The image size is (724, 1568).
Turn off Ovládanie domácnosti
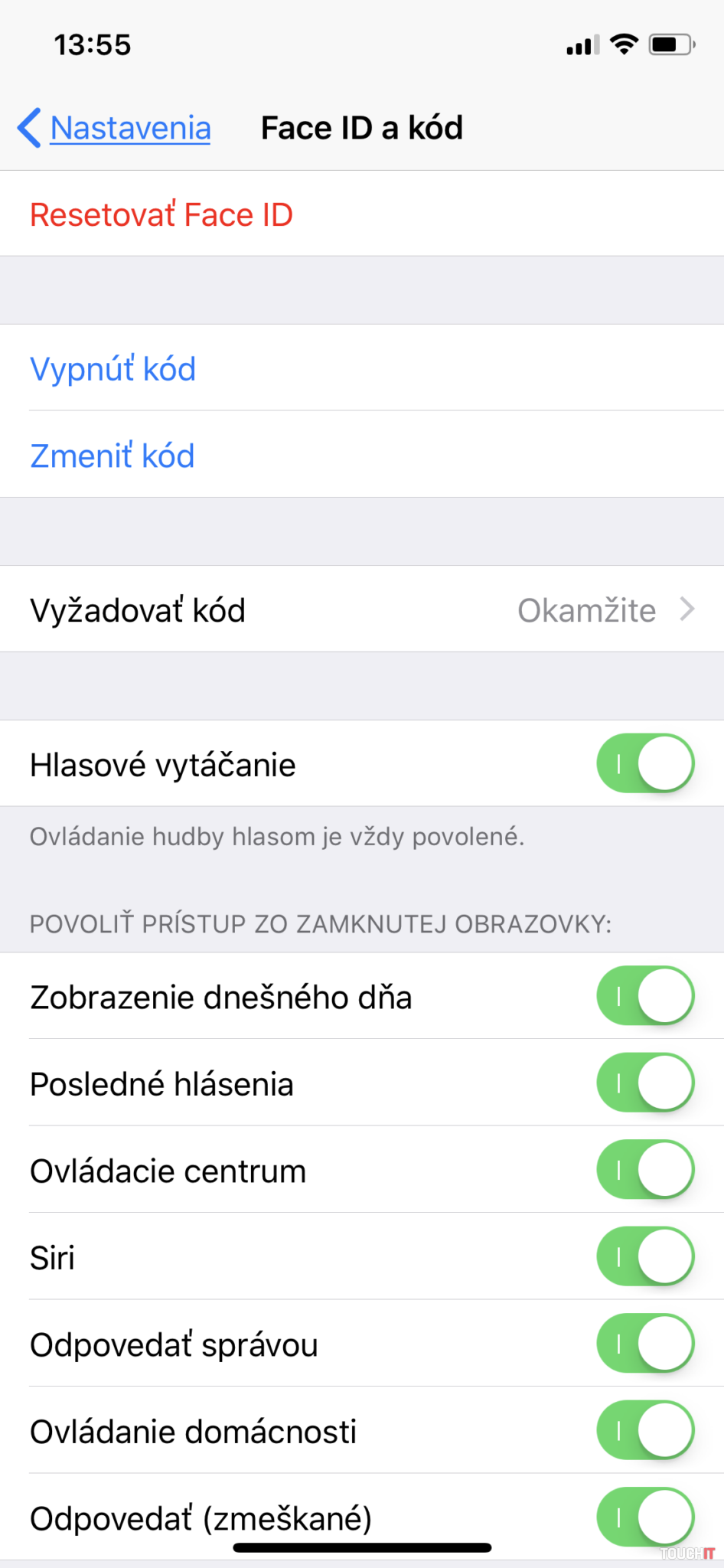645,1431
